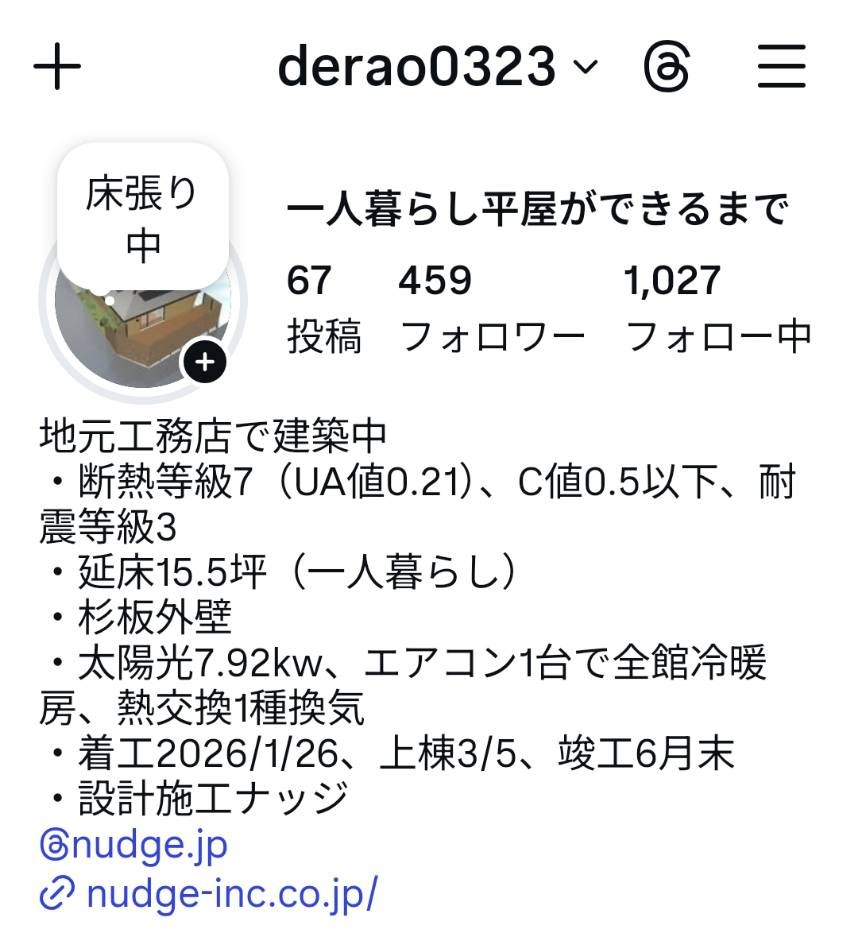Open the 1,027 フォロー中 following list

click(717, 308)
